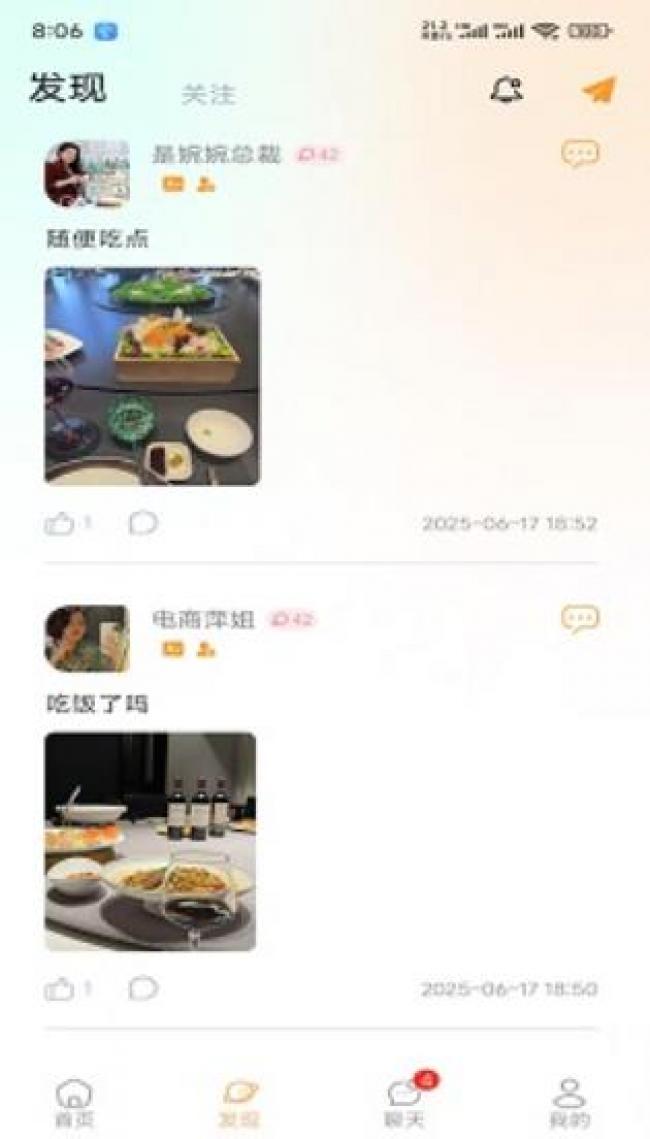Screen dimensions: 650x1139
Task: Like the 随便吃点 post
Action: click(x=60, y=523)
